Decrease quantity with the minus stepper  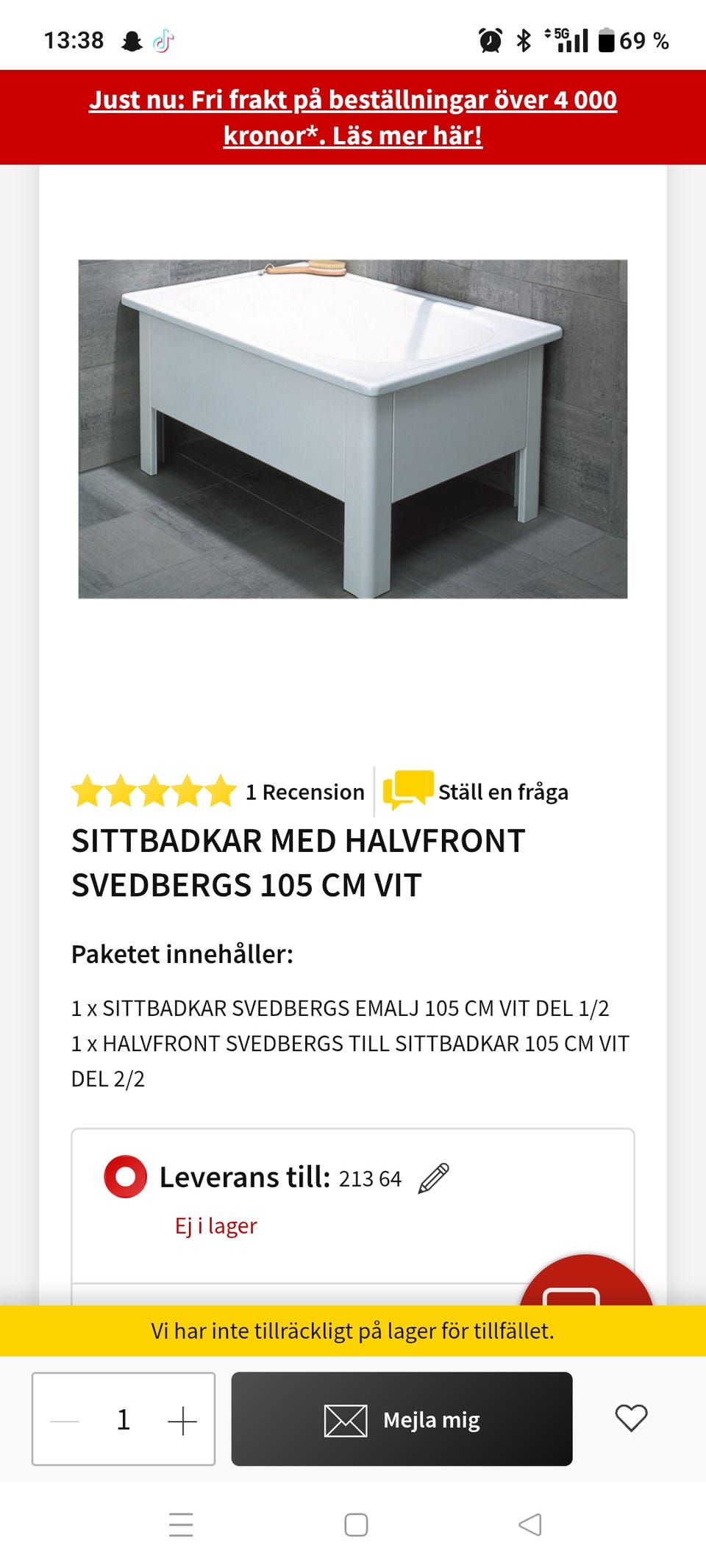(x=65, y=1420)
